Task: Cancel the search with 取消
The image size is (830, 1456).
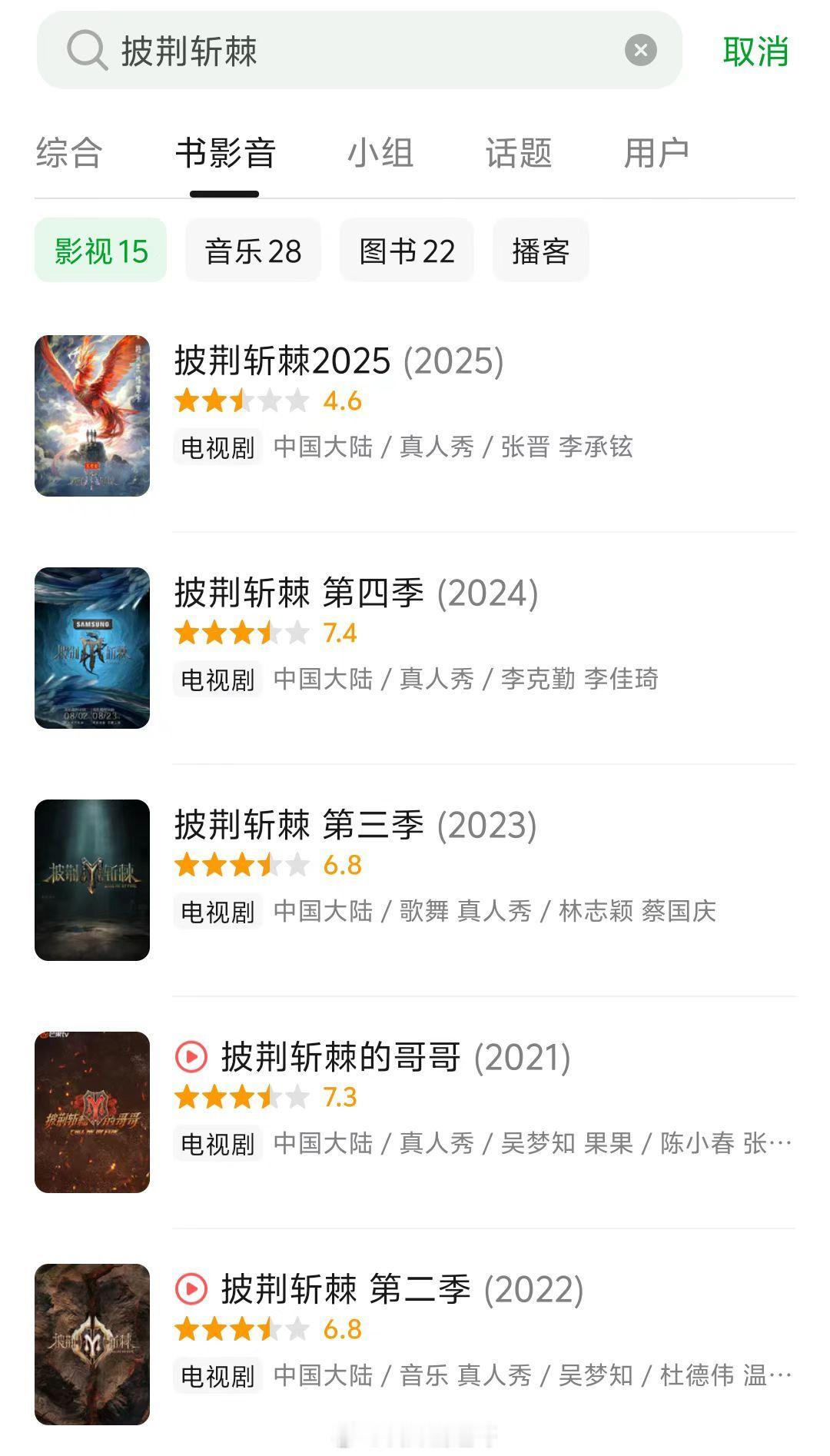Action: click(755, 52)
